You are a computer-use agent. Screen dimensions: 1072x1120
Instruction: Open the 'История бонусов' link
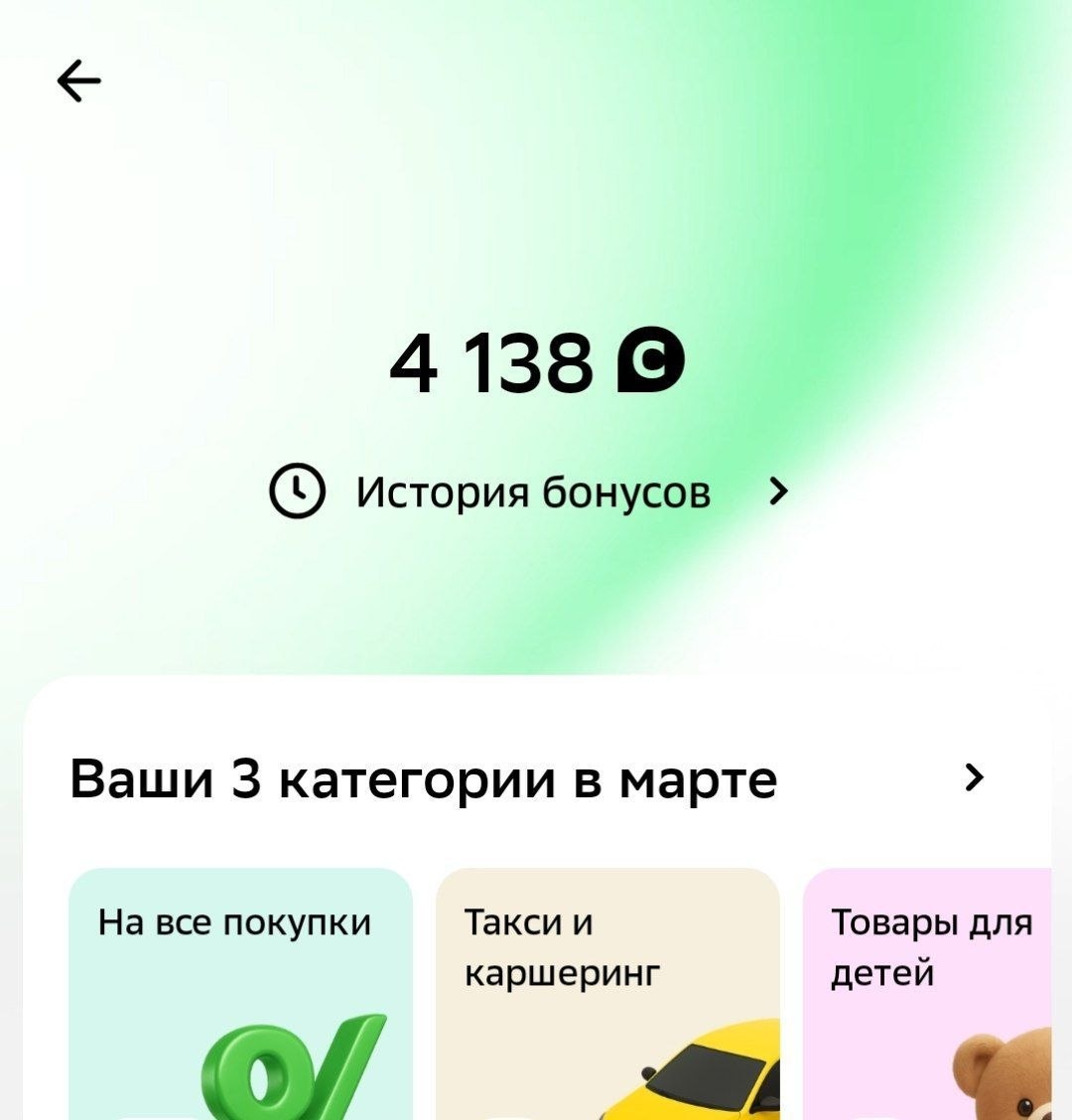532,489
